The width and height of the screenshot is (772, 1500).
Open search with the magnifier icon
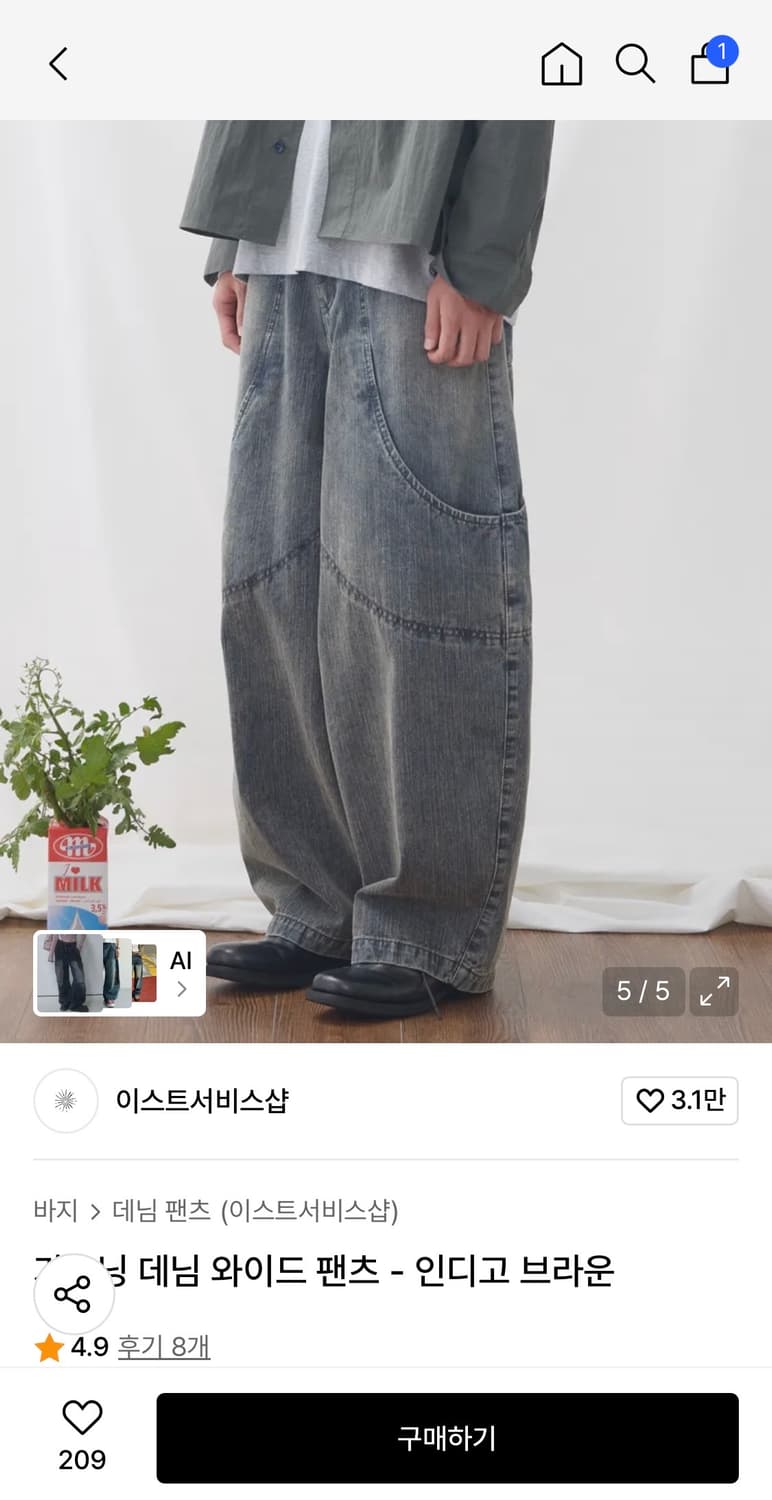click(635, 63)
